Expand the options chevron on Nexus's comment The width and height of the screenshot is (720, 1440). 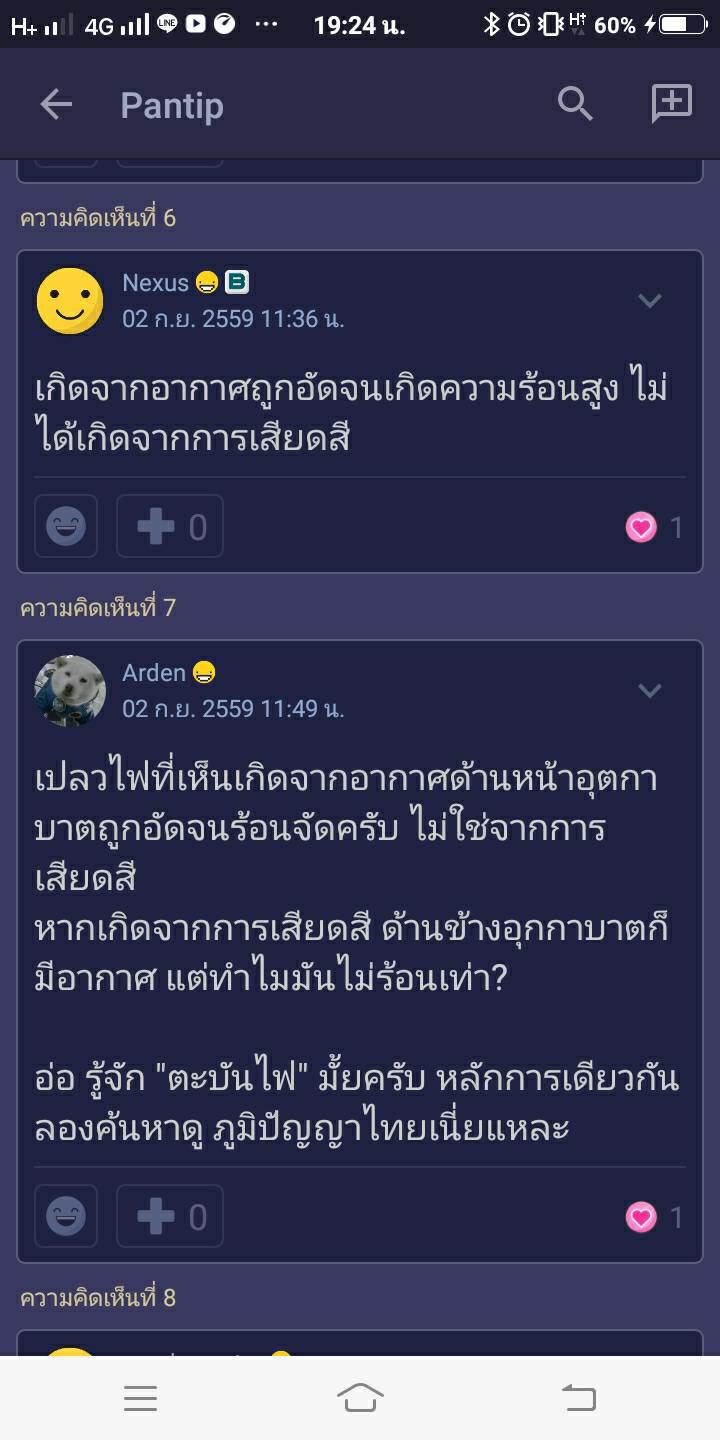point(650,300)
